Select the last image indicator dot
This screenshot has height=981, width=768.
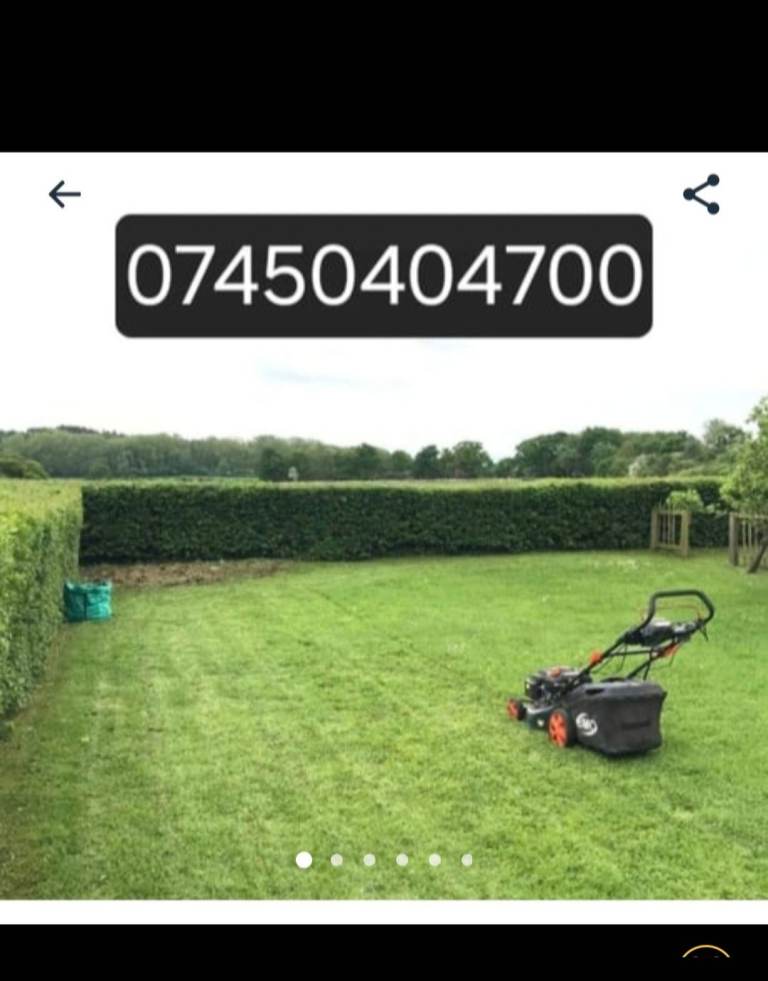pyautogui.click(x=468, y=859)
